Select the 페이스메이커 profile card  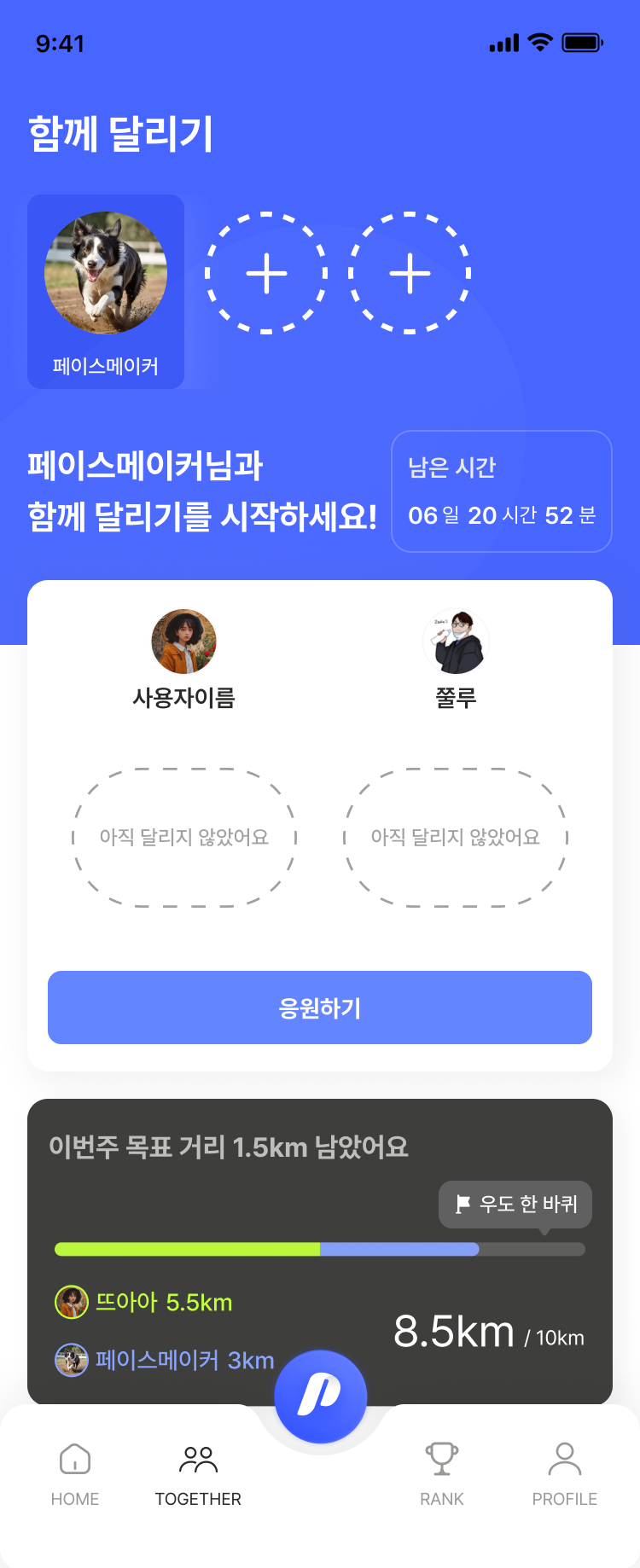[x=106, y=290]
